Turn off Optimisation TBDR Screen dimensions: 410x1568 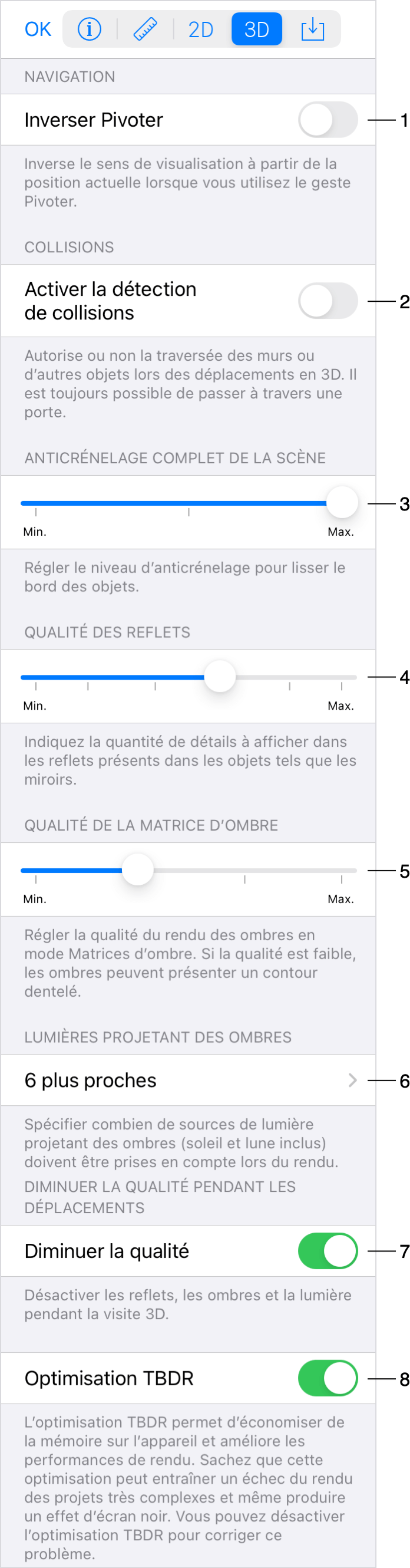[328, 1378]
